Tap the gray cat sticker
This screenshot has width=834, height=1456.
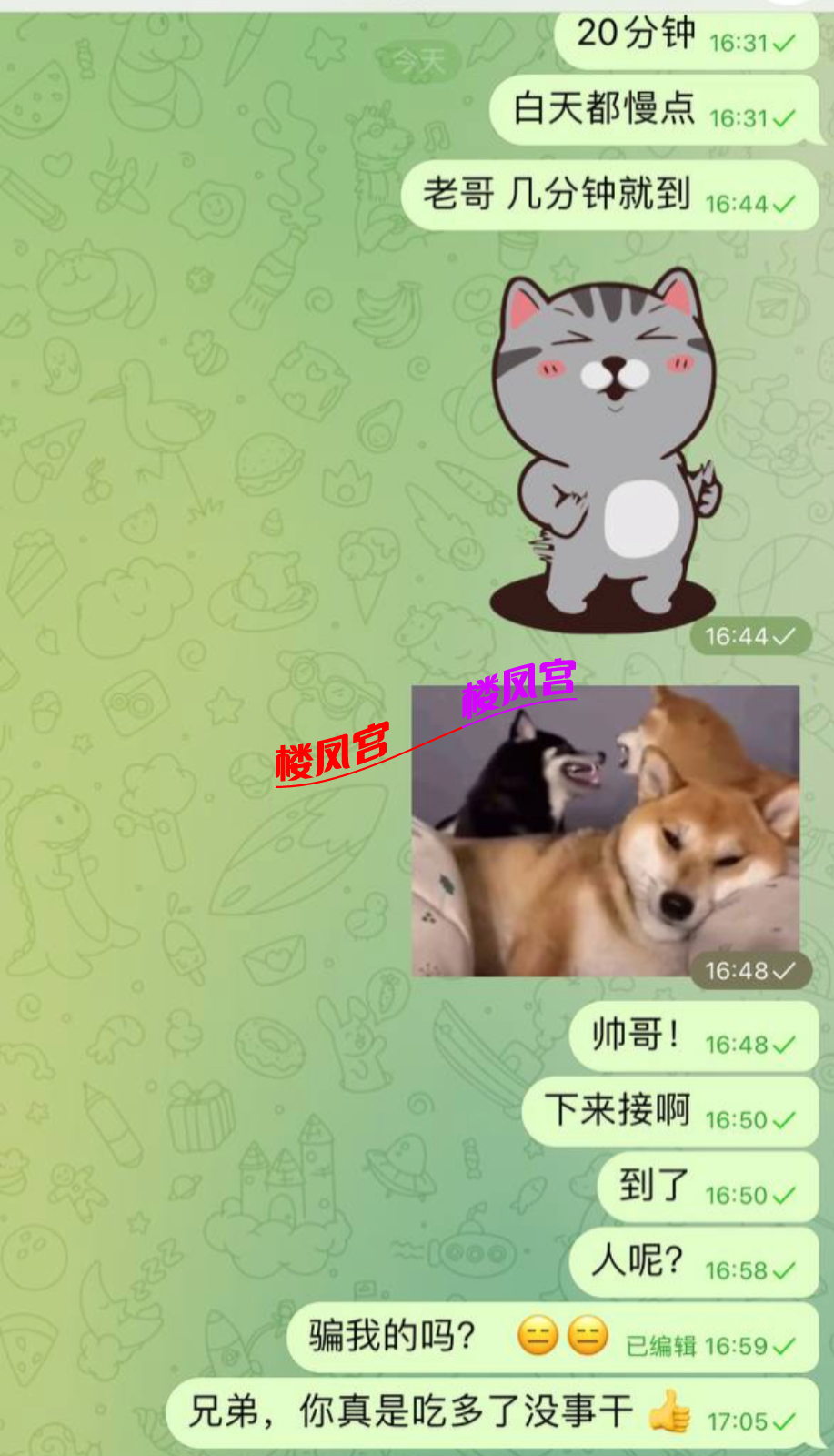605,446
